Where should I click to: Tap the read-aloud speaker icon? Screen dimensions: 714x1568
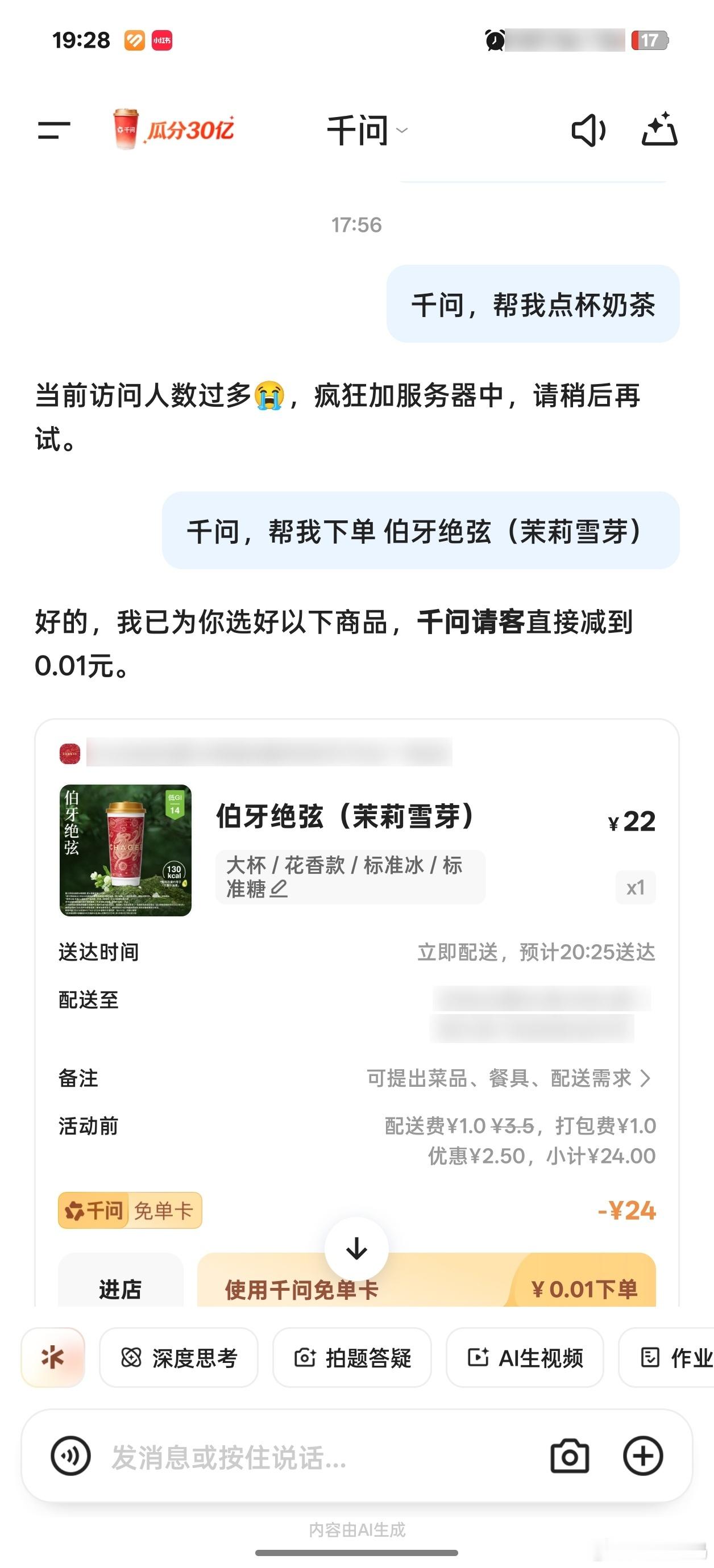point(588,131)
